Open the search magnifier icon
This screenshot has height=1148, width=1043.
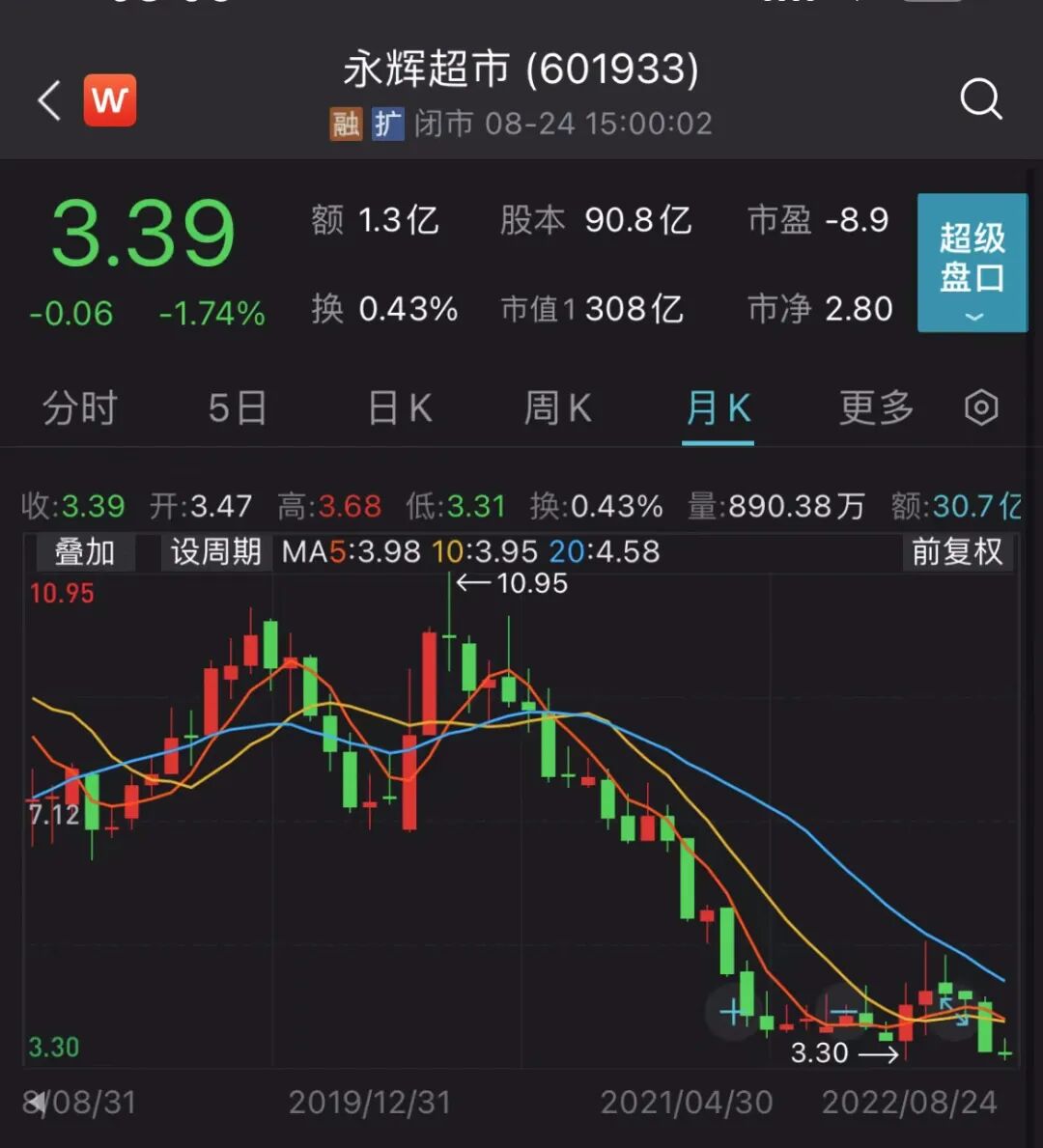[x=980, y=98]
